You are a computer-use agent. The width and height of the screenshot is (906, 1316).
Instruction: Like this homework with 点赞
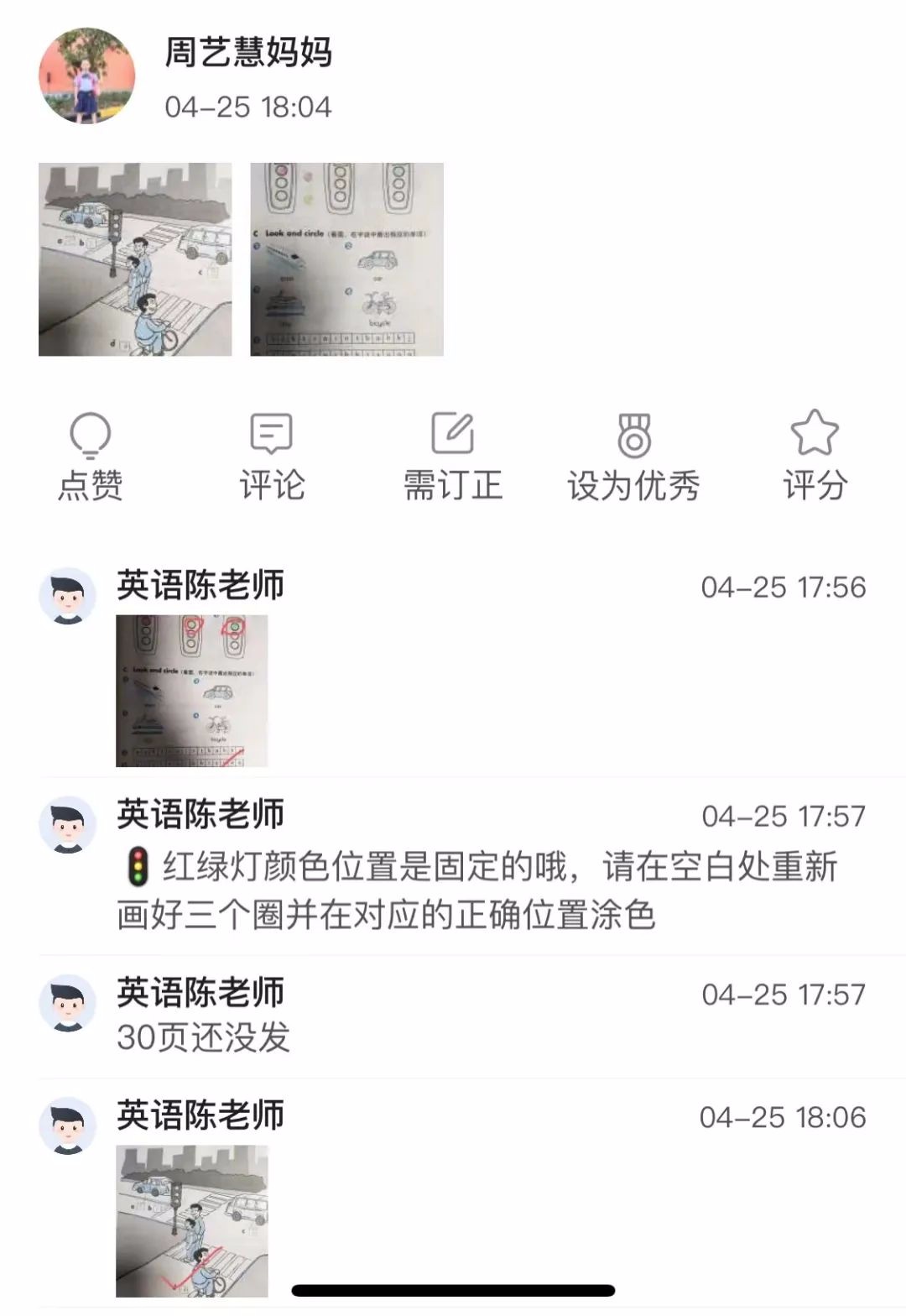coord(90,457)
